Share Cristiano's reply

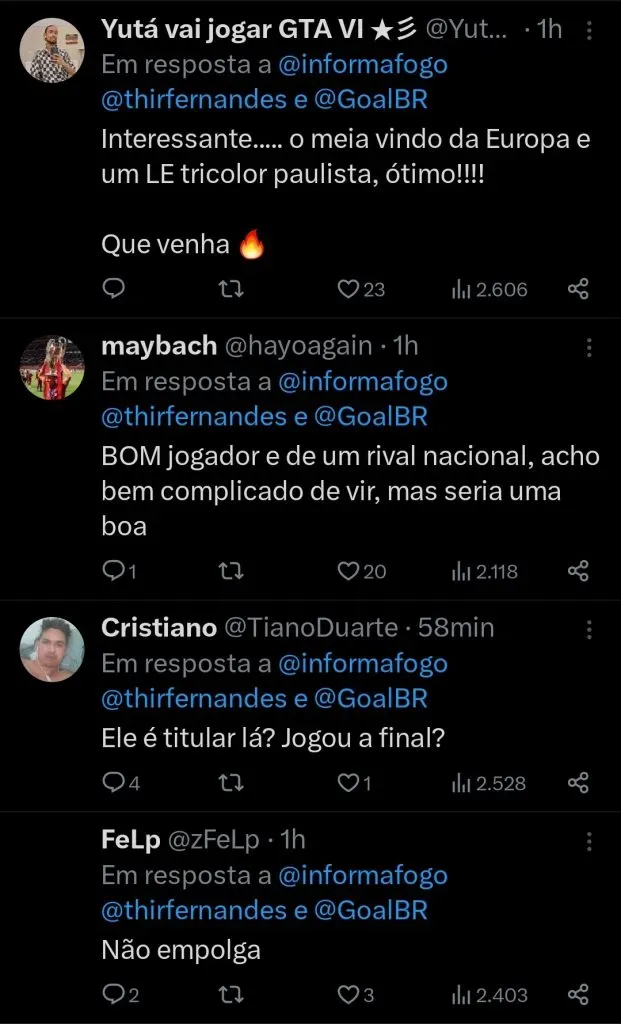(x=578, y=783)
